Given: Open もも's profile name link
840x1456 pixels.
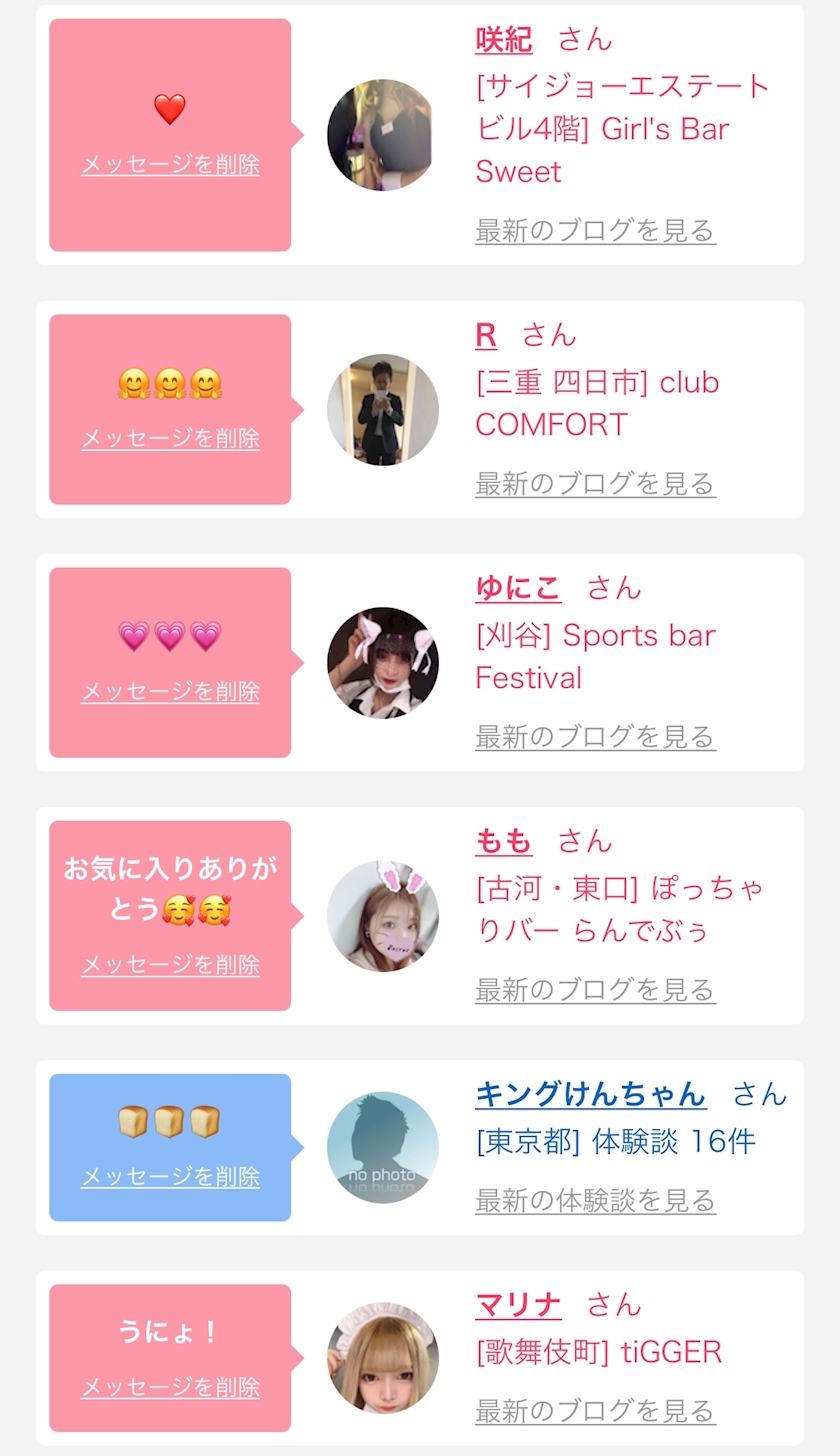Looking at the screenshot, I should pos(503,840).
